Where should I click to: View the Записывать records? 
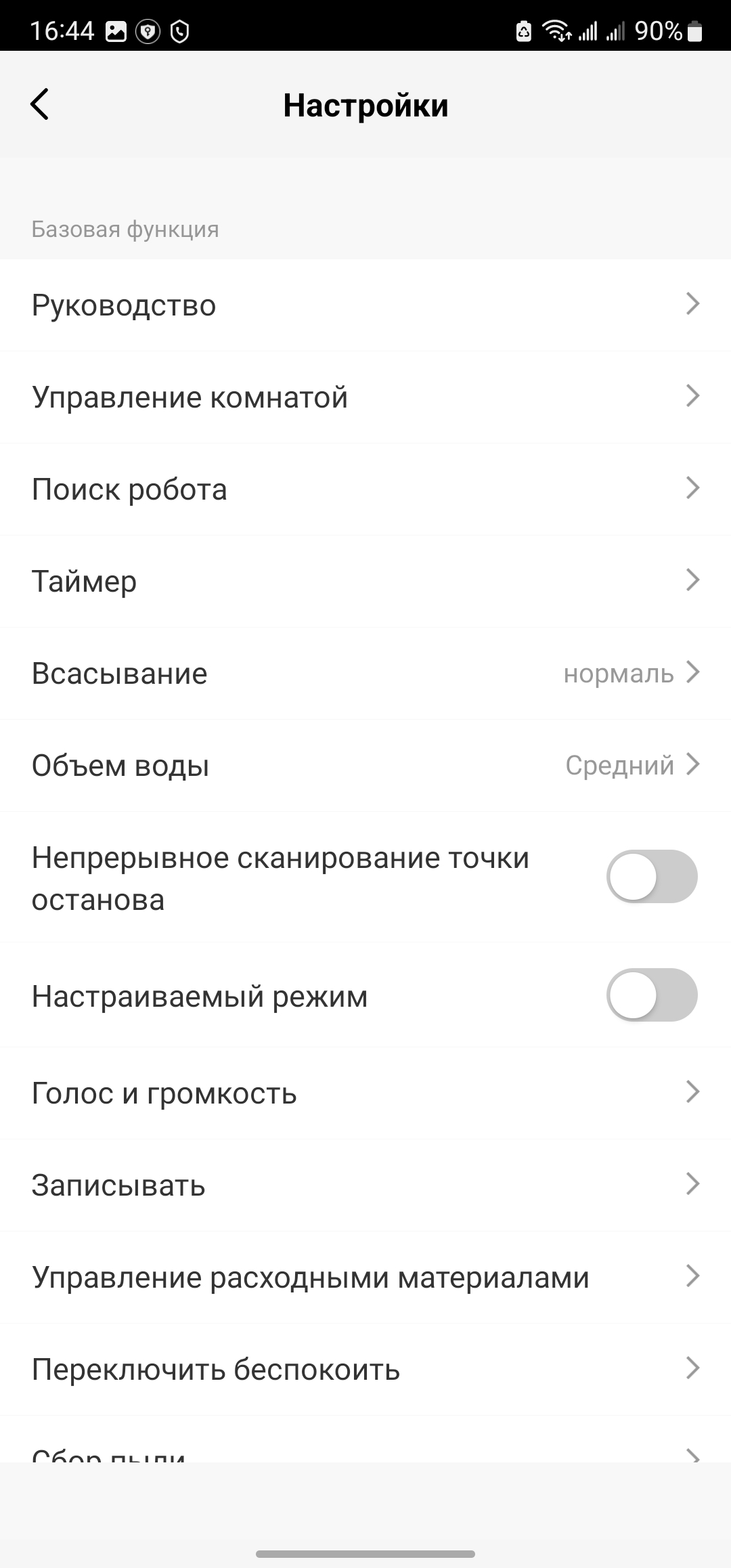(x=365, y=1185)
